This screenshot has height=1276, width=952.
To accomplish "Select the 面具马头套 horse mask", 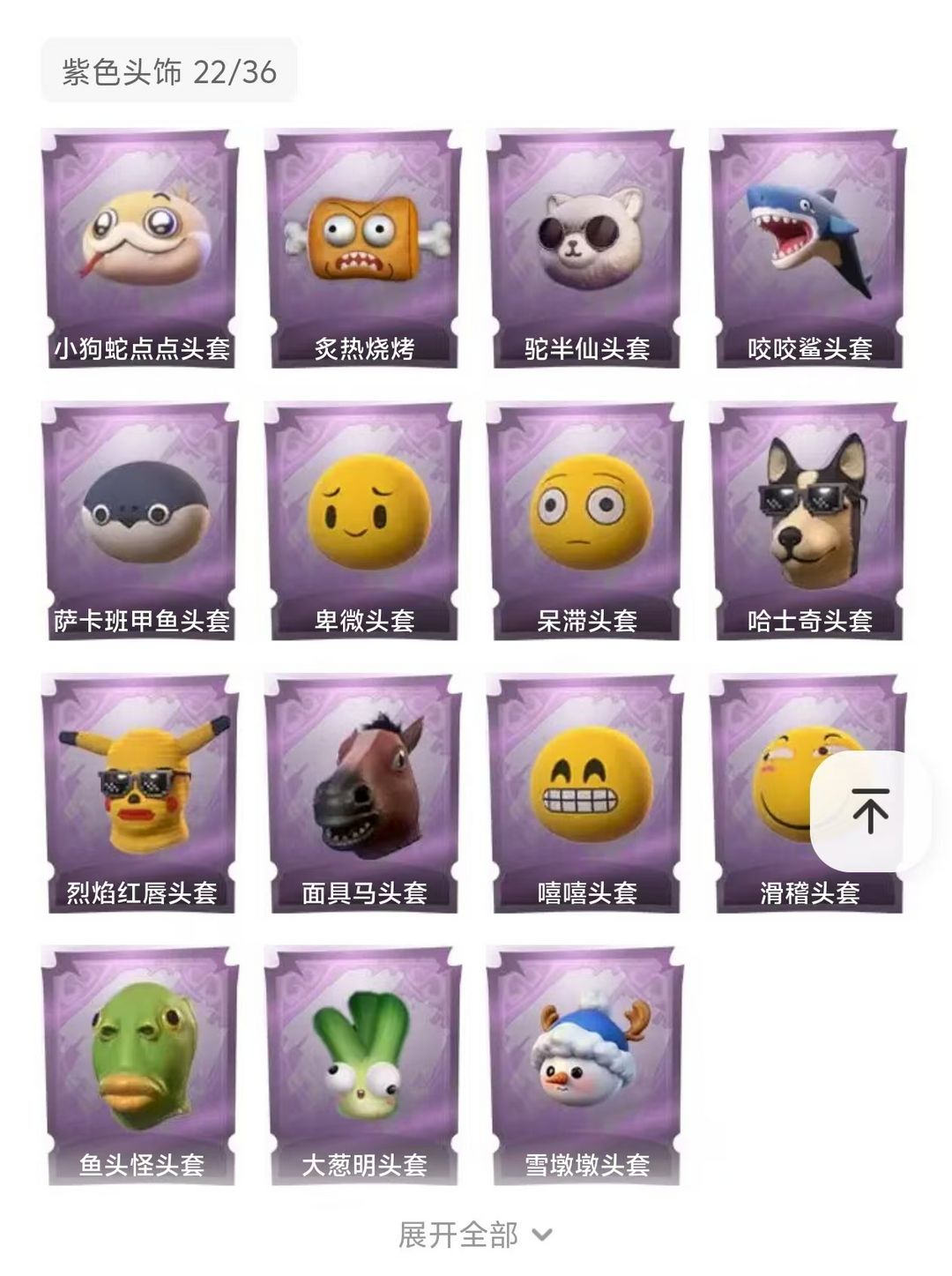I will click(x=363, y=794).
